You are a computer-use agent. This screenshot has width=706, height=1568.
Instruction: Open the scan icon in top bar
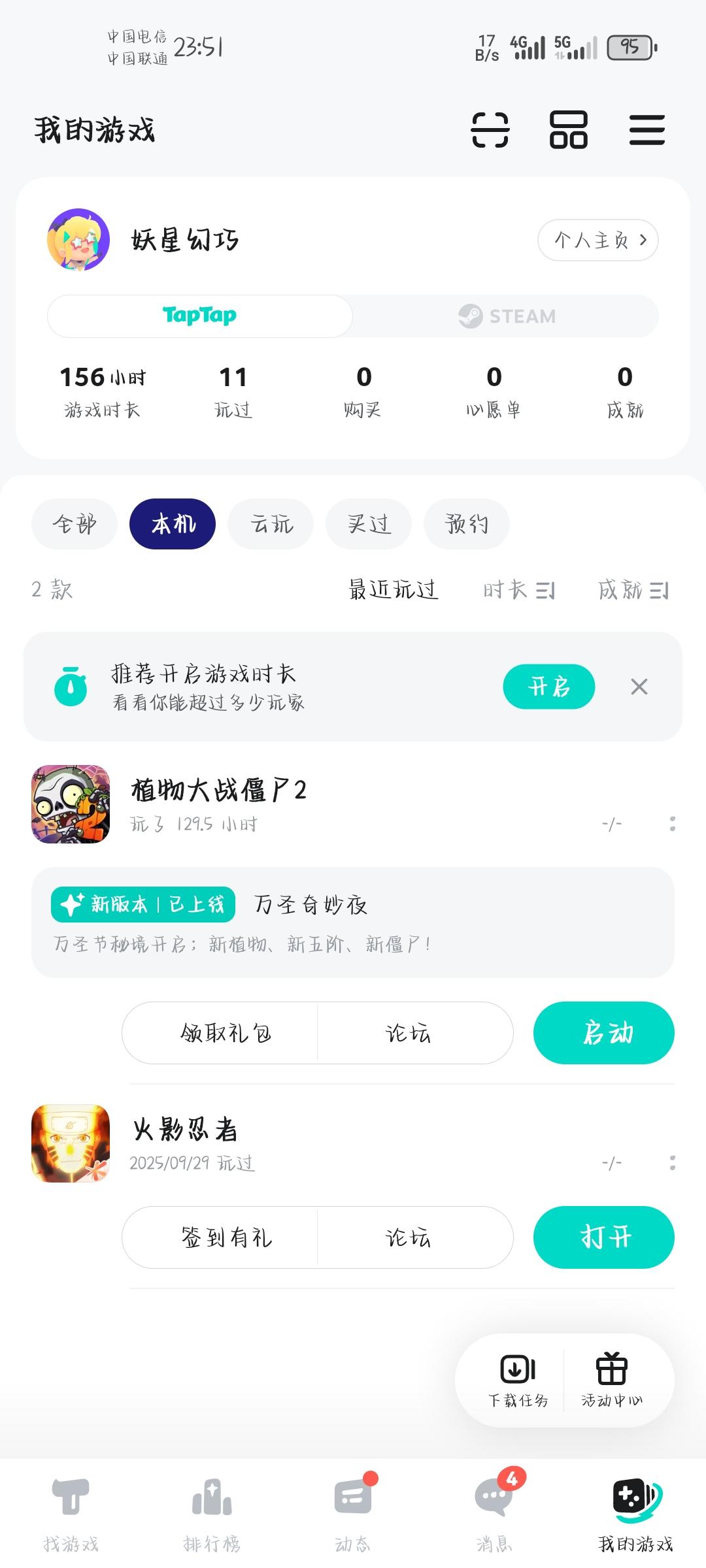[x=490, y=130]
